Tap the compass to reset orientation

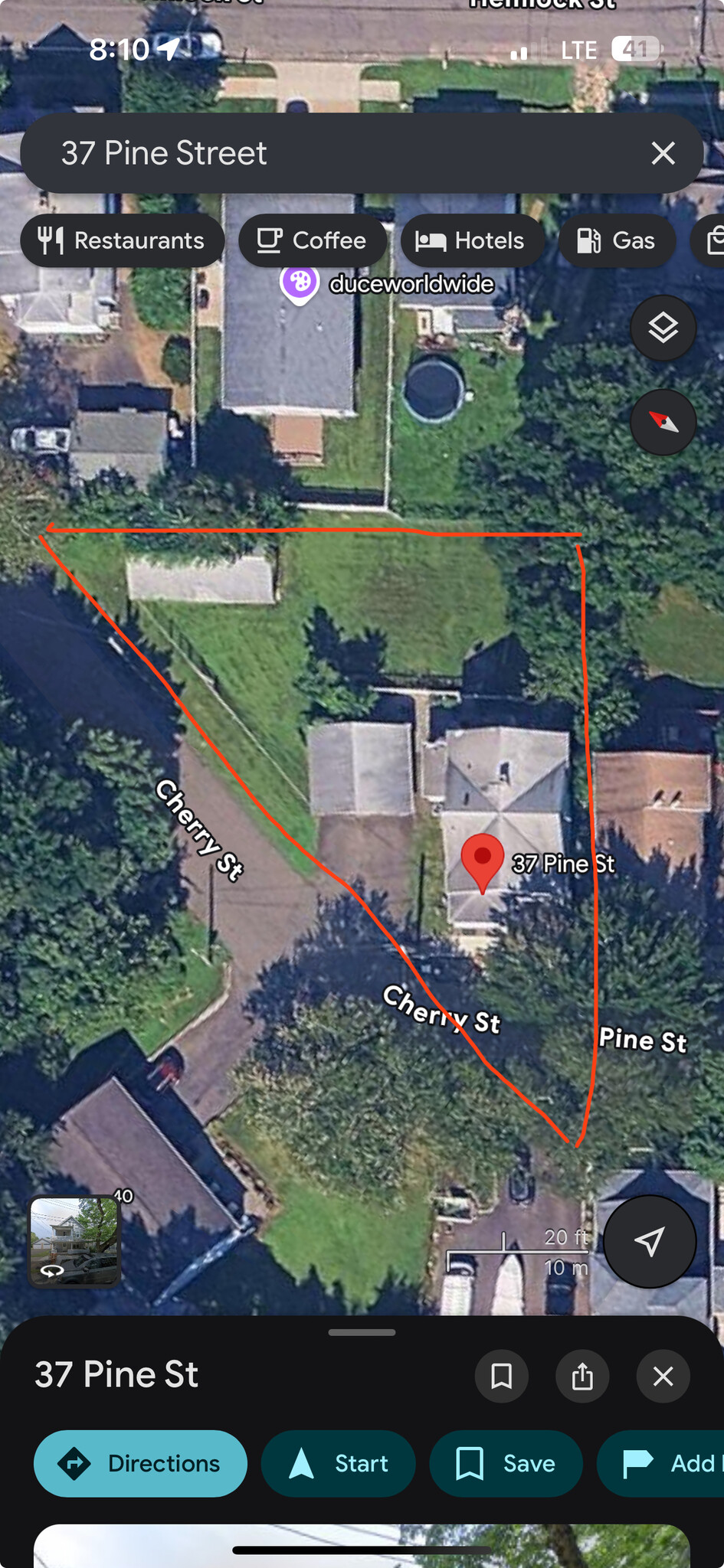coord(662,422)
